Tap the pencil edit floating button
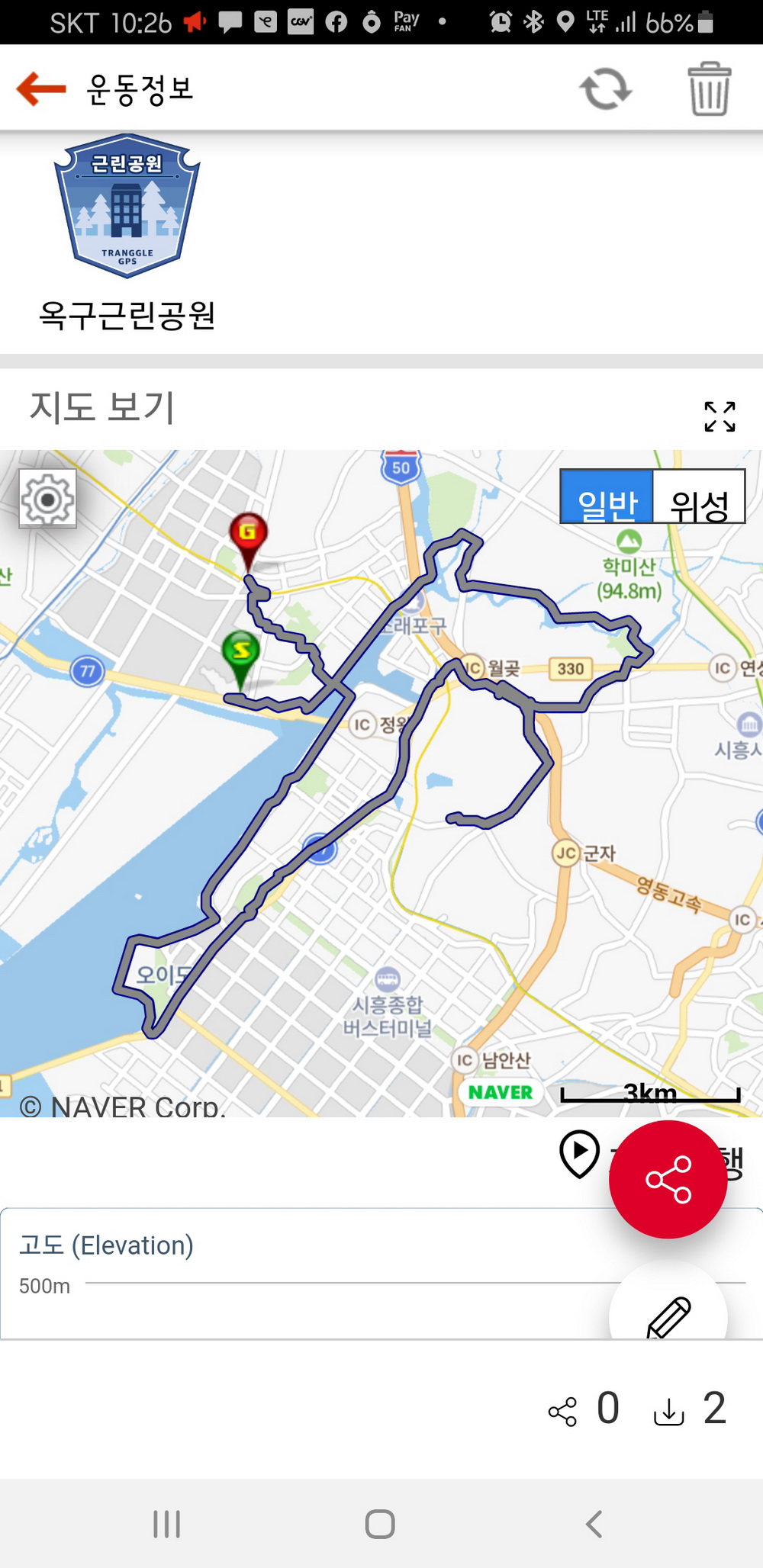 point(668,1316)
